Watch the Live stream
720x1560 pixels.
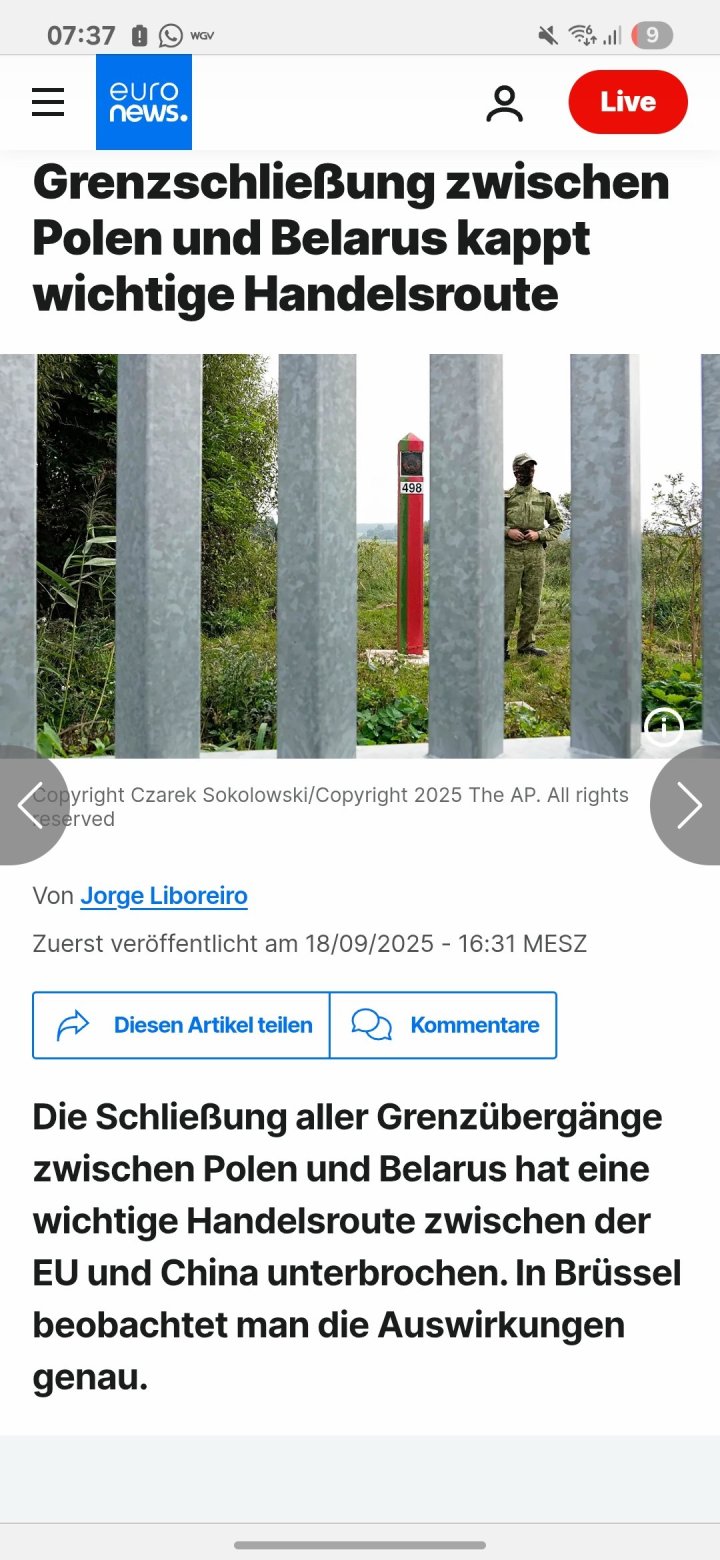tap(627, 102)
